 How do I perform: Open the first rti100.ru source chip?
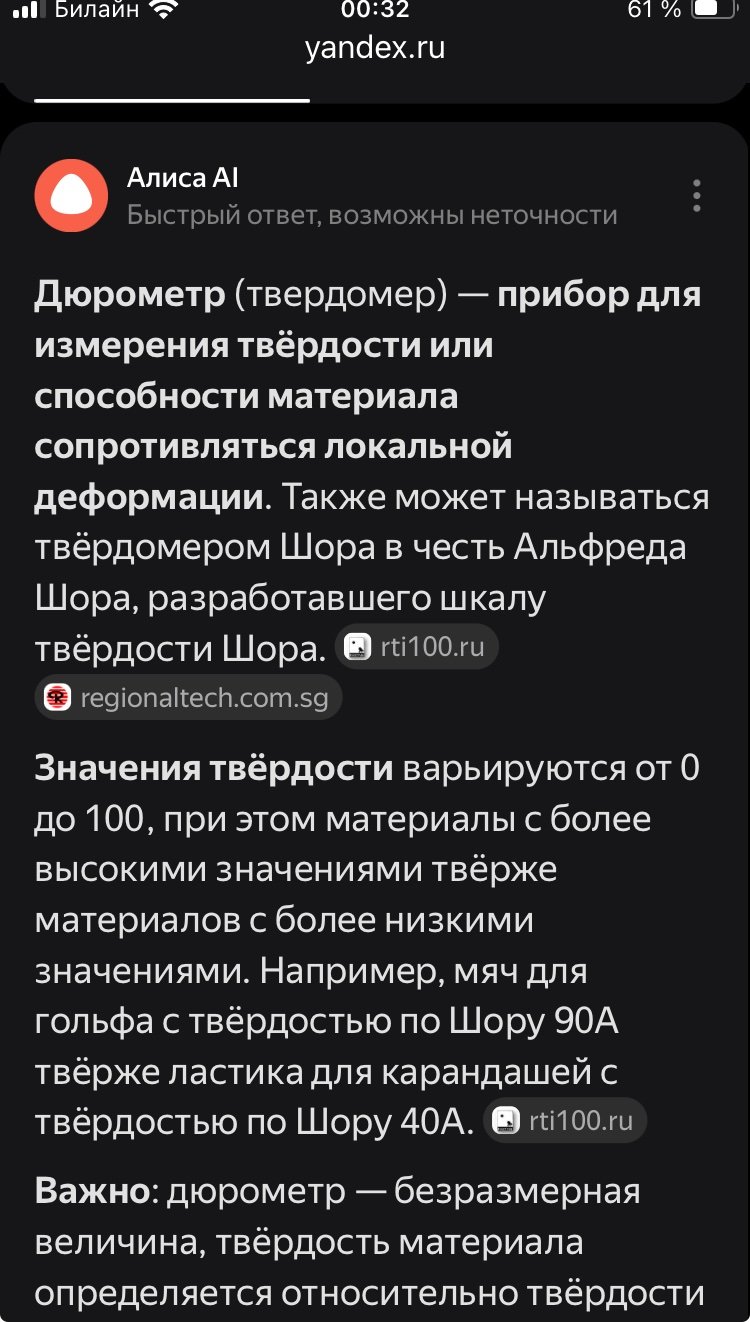[x=416, y=648]
